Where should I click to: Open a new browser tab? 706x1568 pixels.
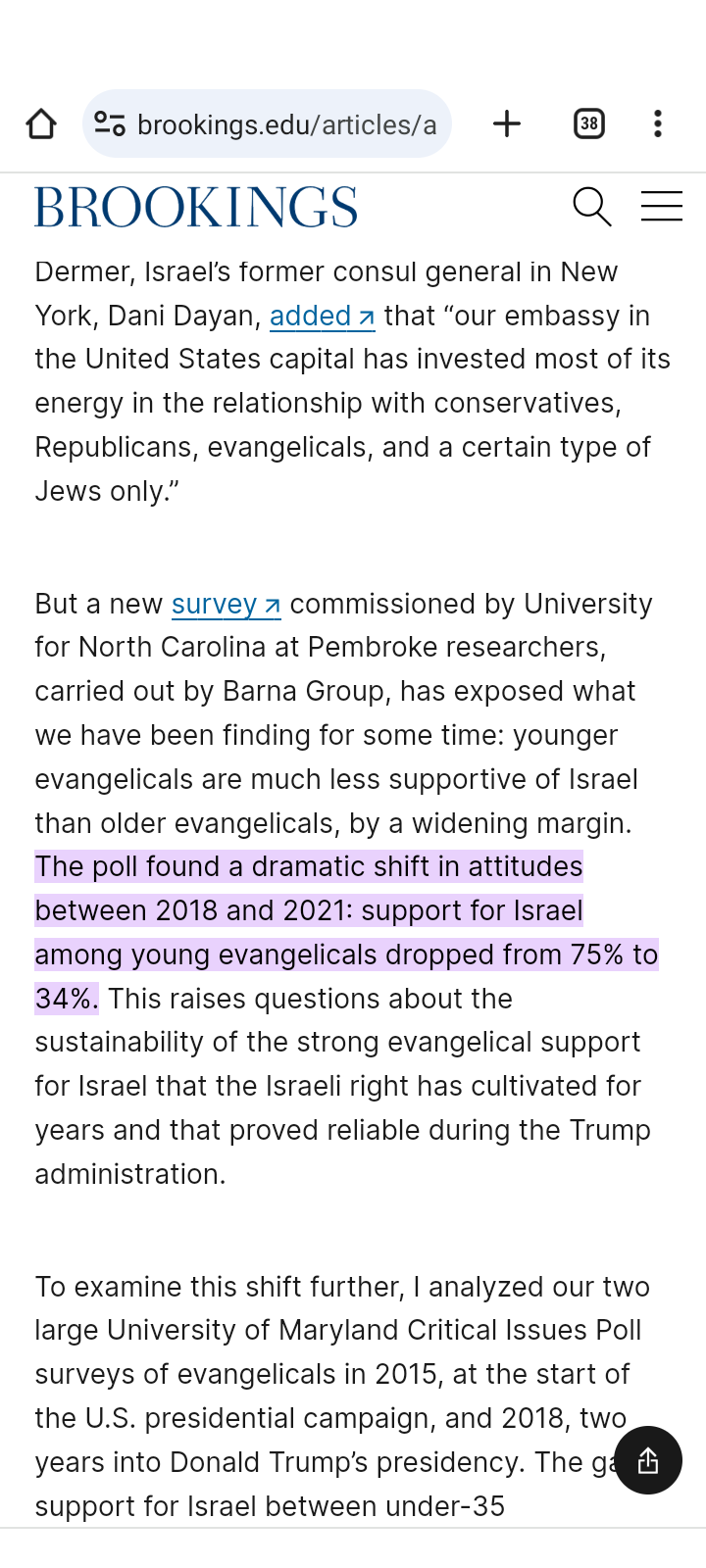pos(507,123)
